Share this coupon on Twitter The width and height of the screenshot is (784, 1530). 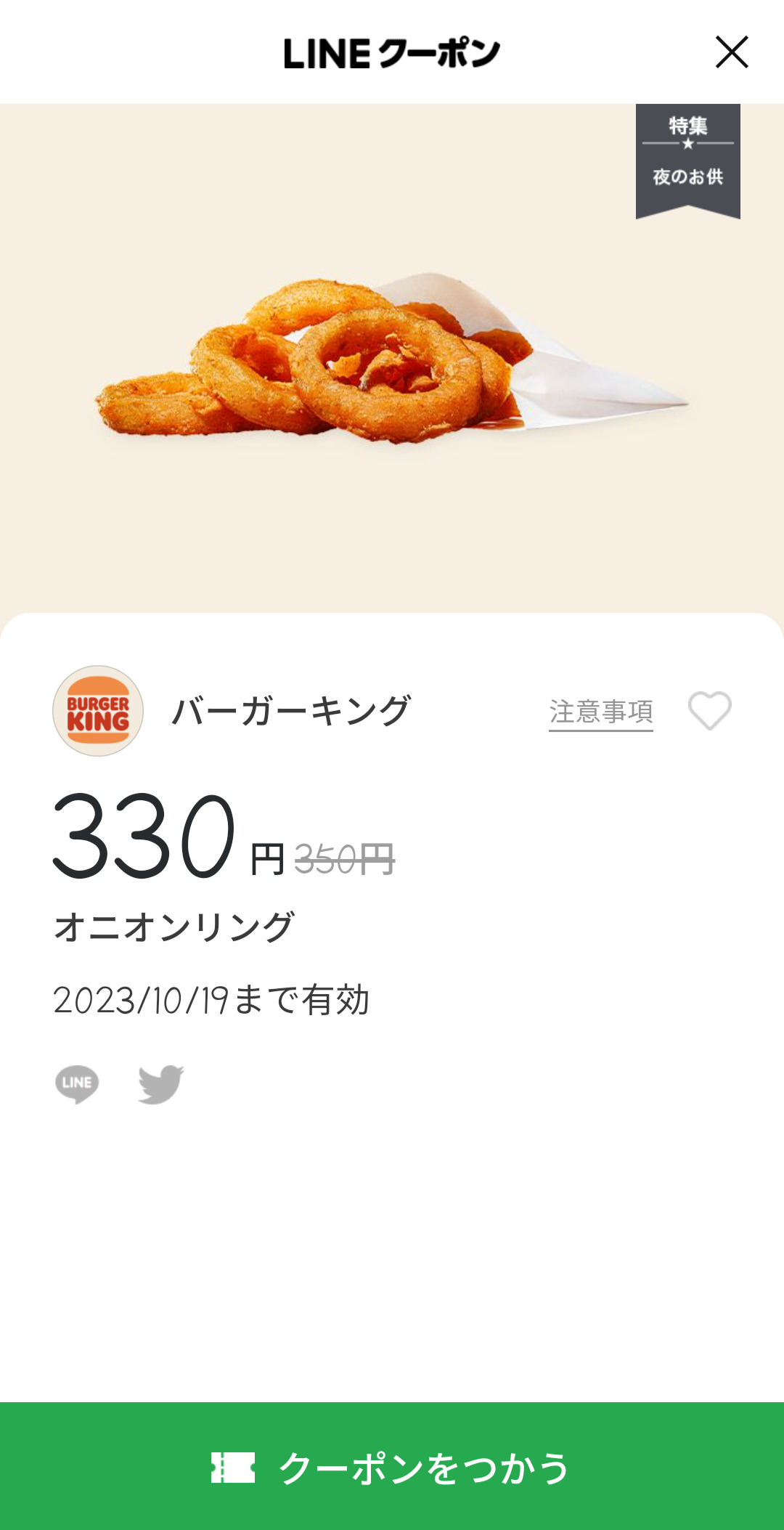(x=160, y=1084)
